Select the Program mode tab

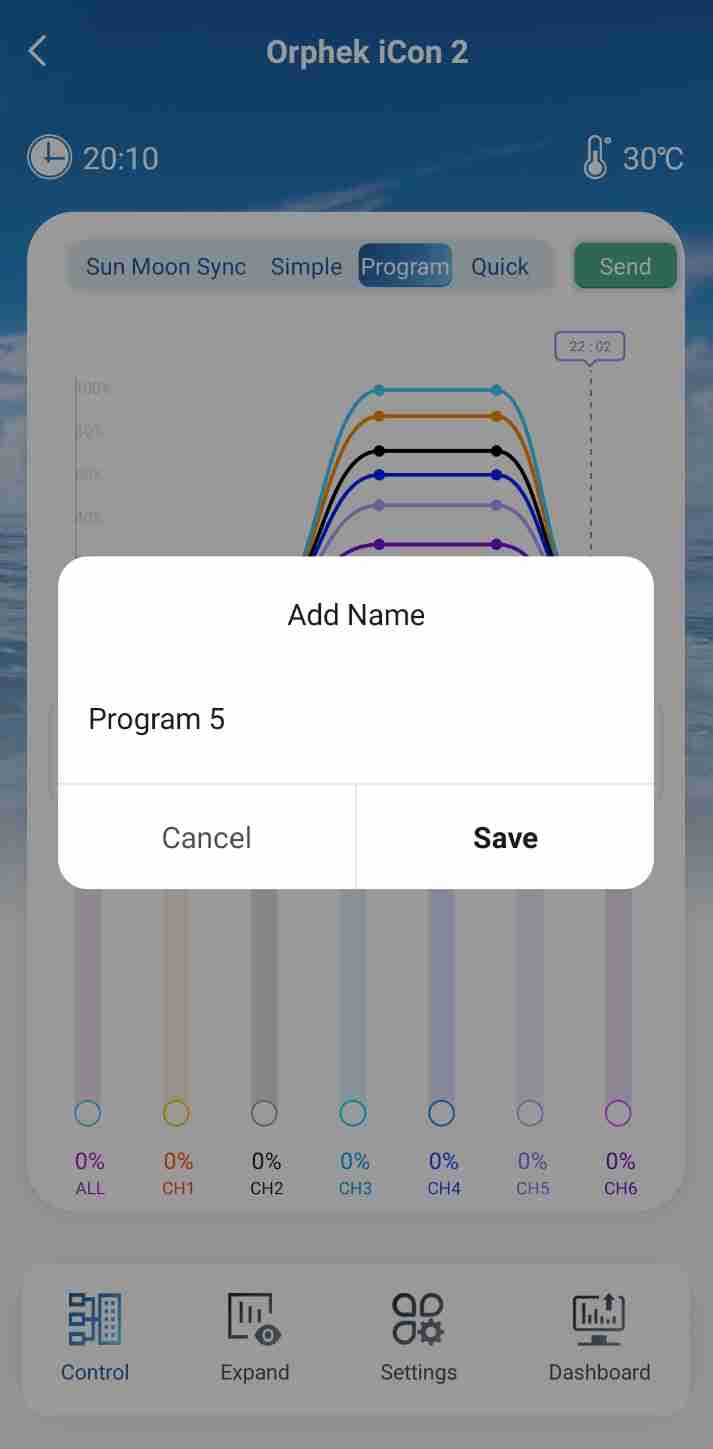tap(405, 267)
